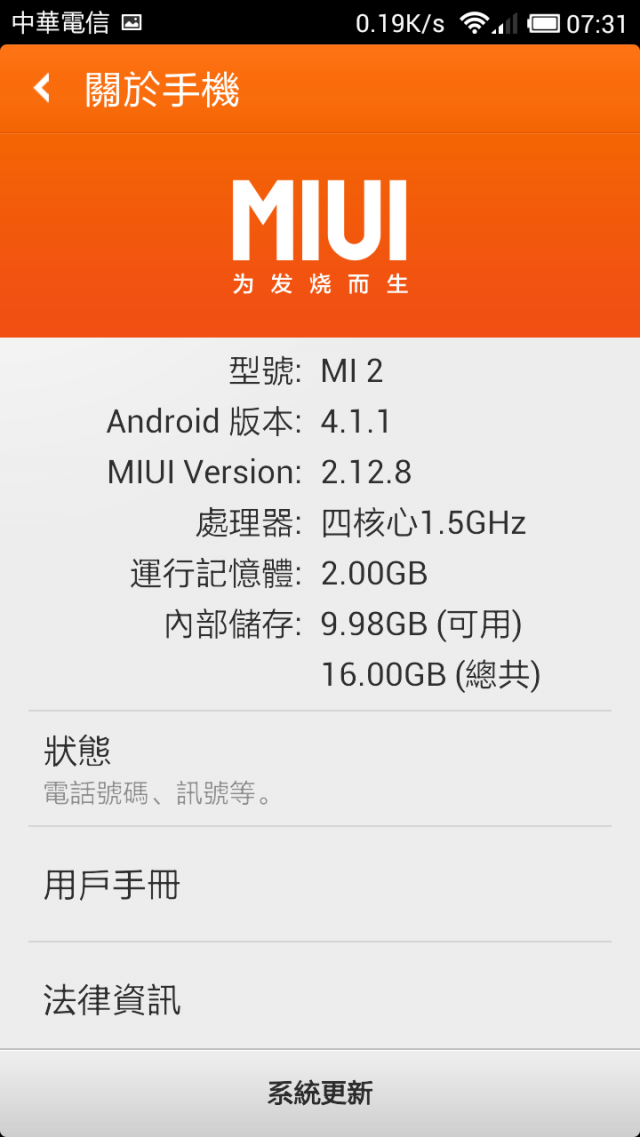Go back from 關於手機 screen
This screenshot has width=640, height=1138.
click(x=42, y=89)
